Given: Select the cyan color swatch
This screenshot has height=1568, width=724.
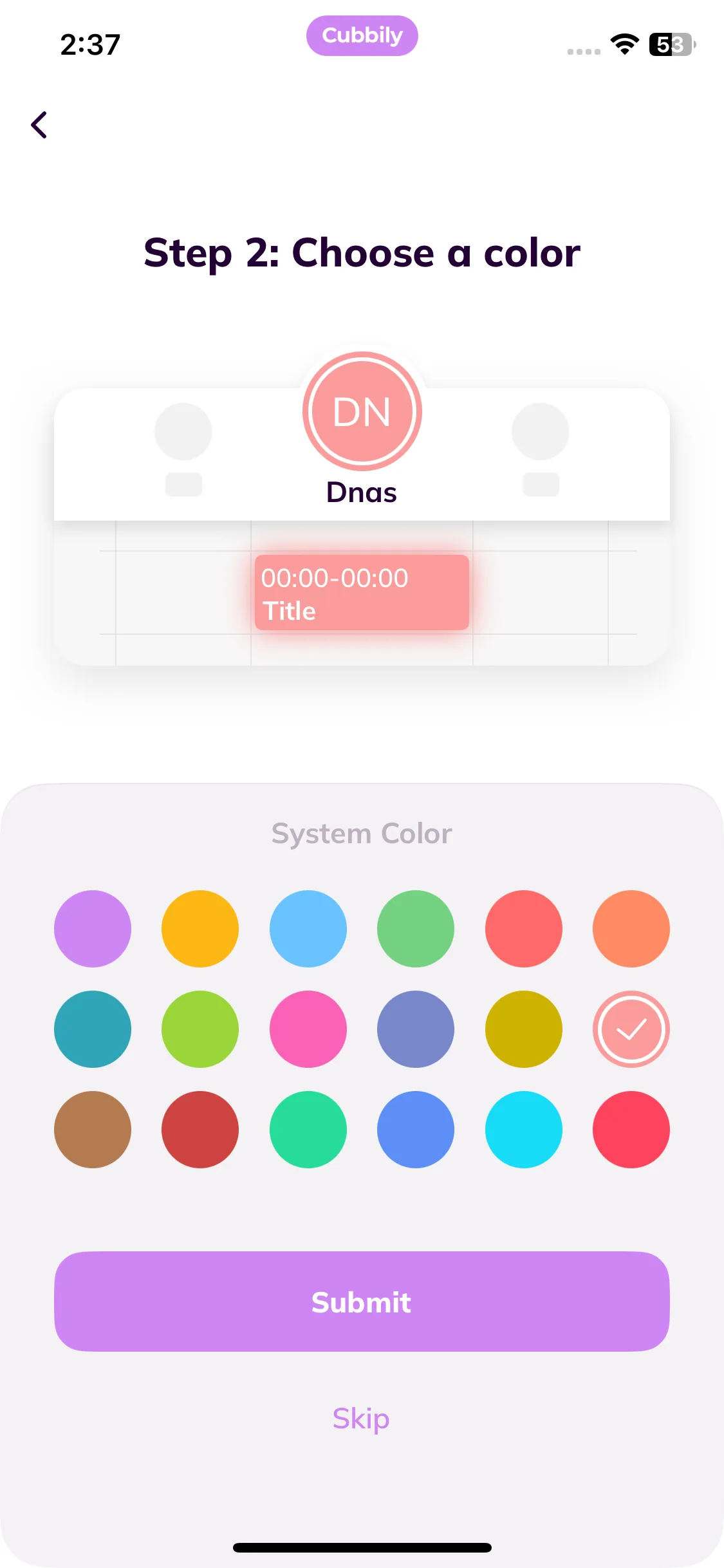Looking at the screenshot, I should pyautogui.click(x=524, y=1130).
